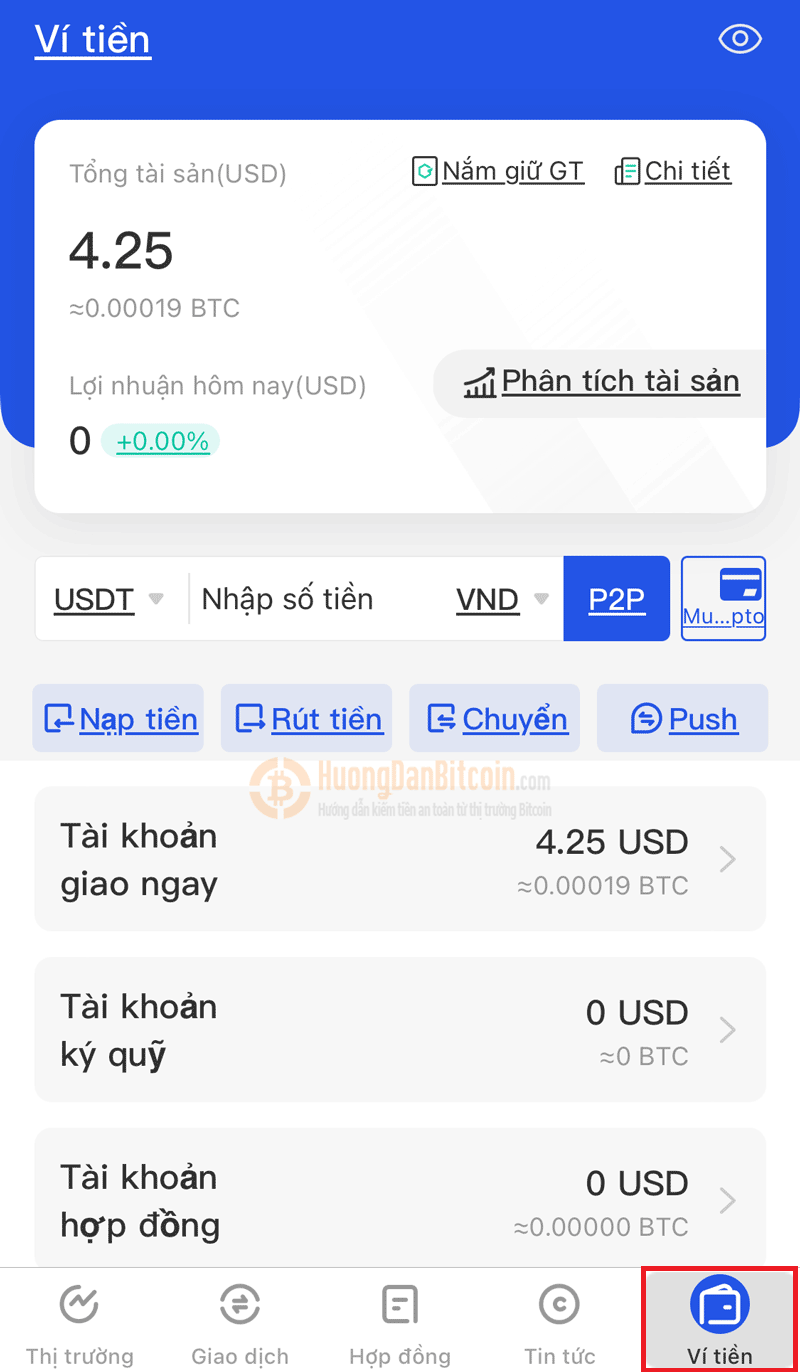Viewport: 800px width, 1372px height.
Task: Tap the P2P button
Action: coord(616,599)
